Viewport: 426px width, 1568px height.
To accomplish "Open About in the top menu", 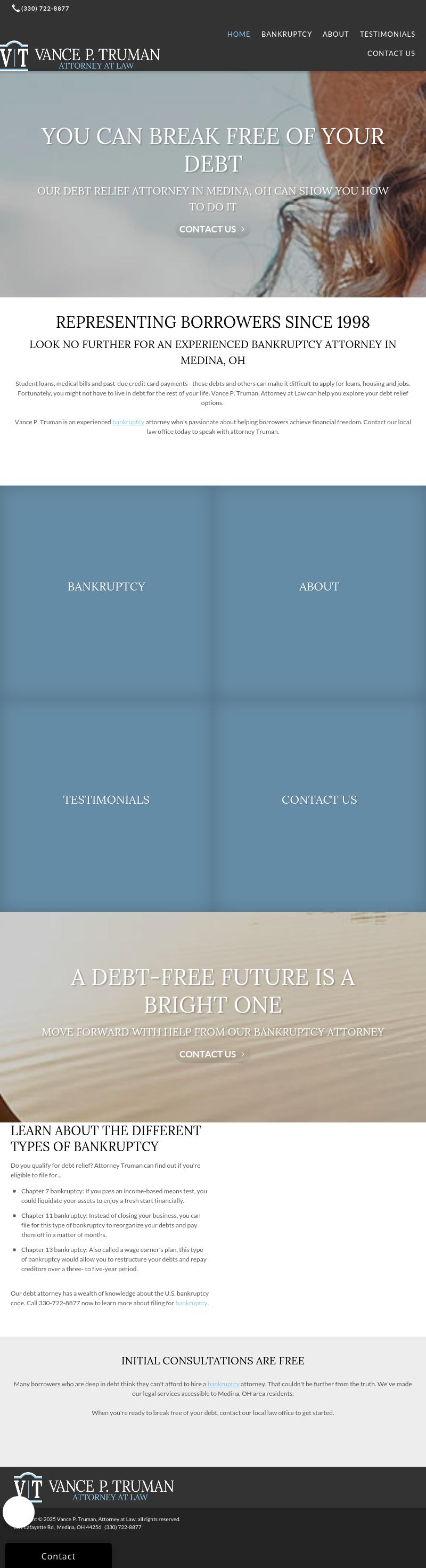I will (x=335, y=34).
